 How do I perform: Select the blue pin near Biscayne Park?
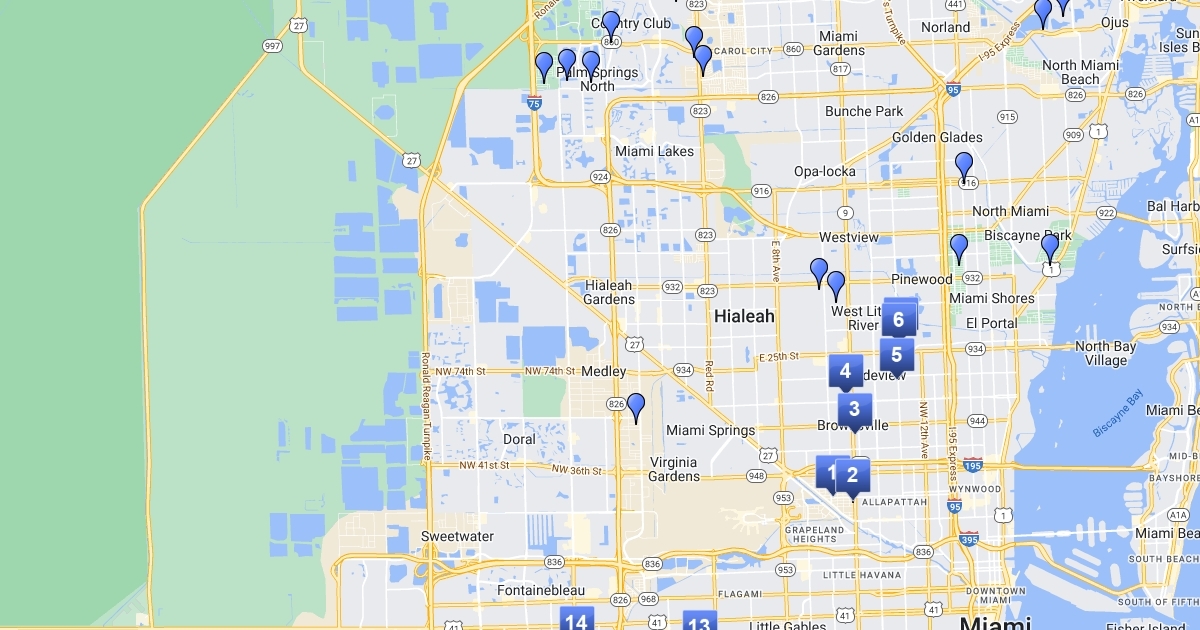pos(1049,246)
